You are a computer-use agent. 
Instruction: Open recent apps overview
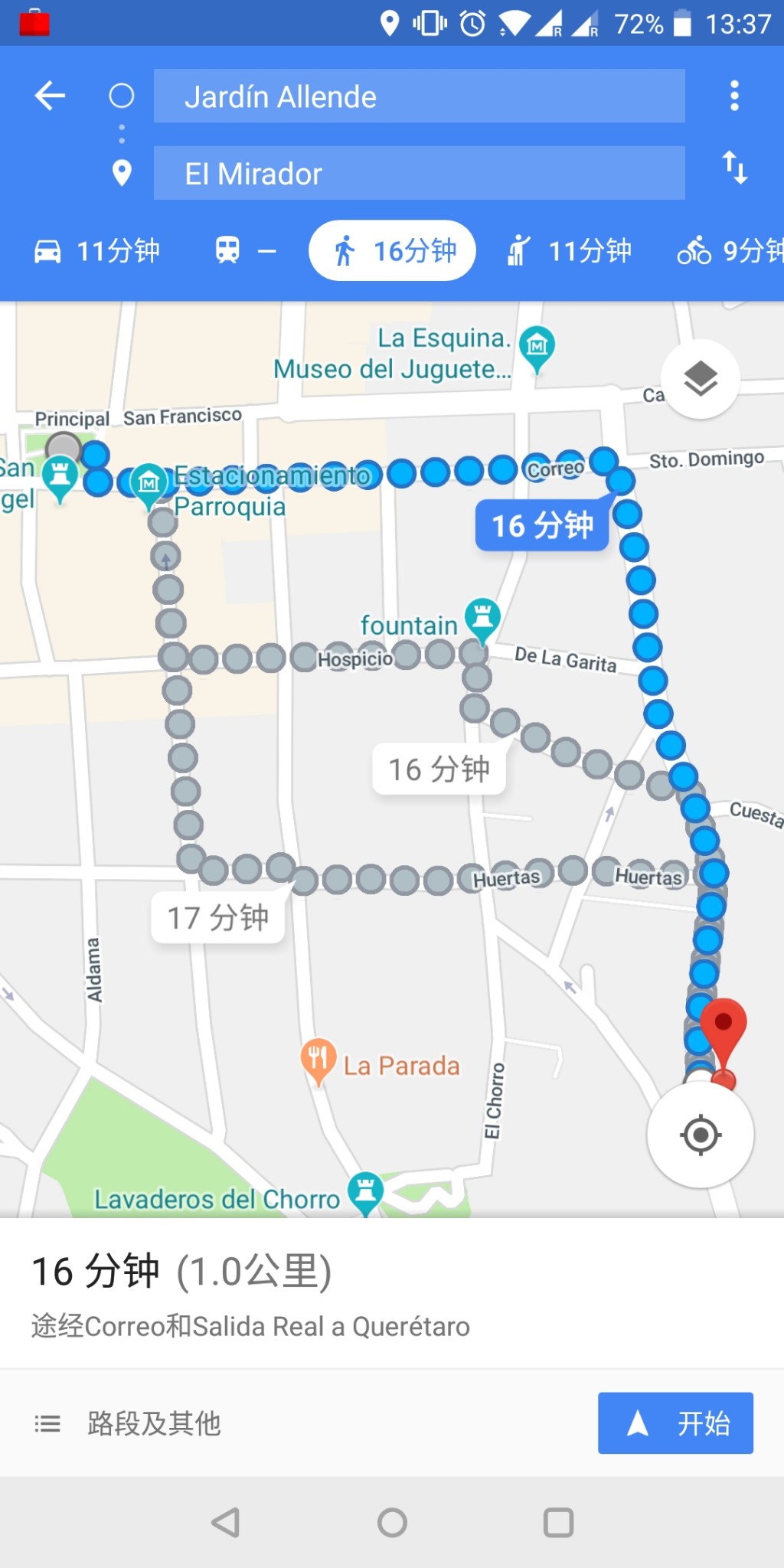pos(558,1522)
